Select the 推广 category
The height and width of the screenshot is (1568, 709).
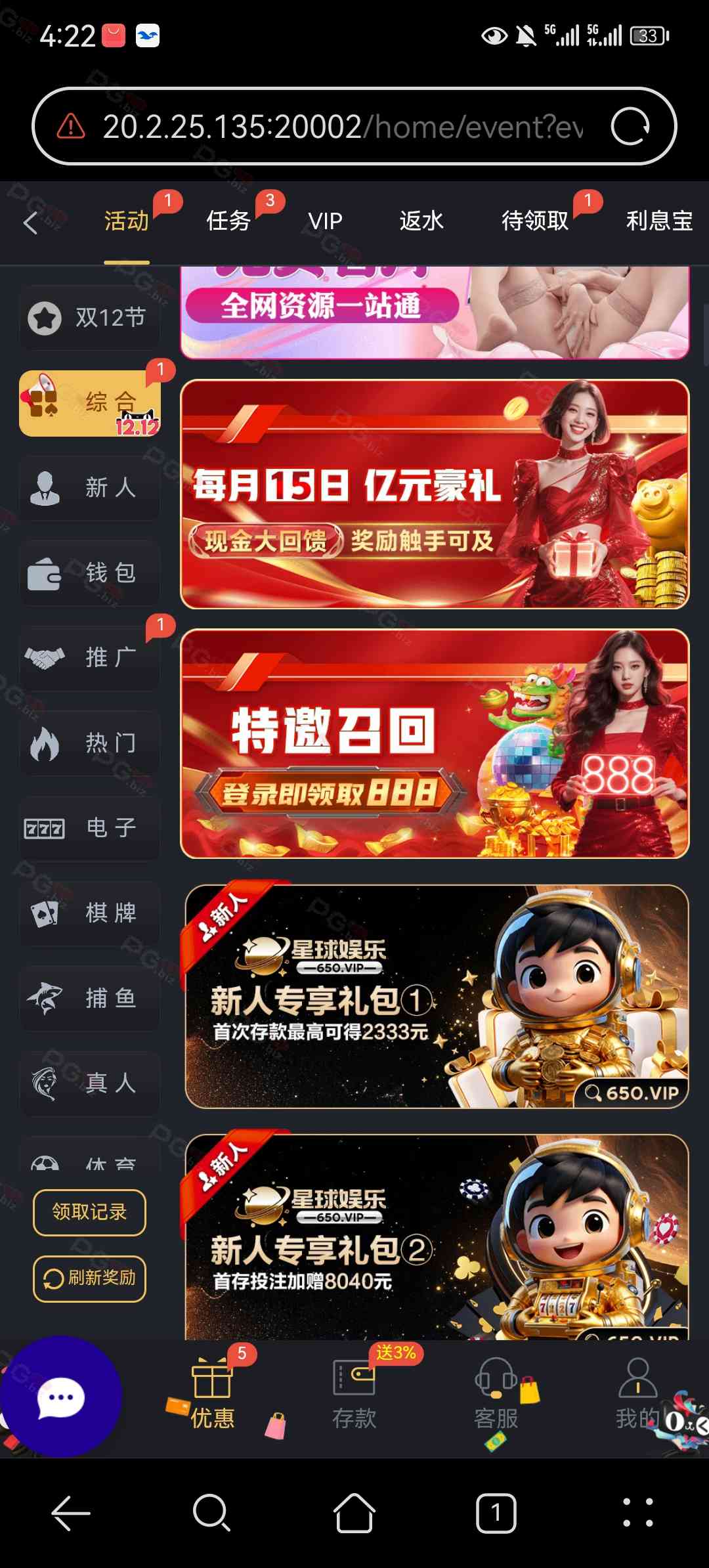pos(90,657)
